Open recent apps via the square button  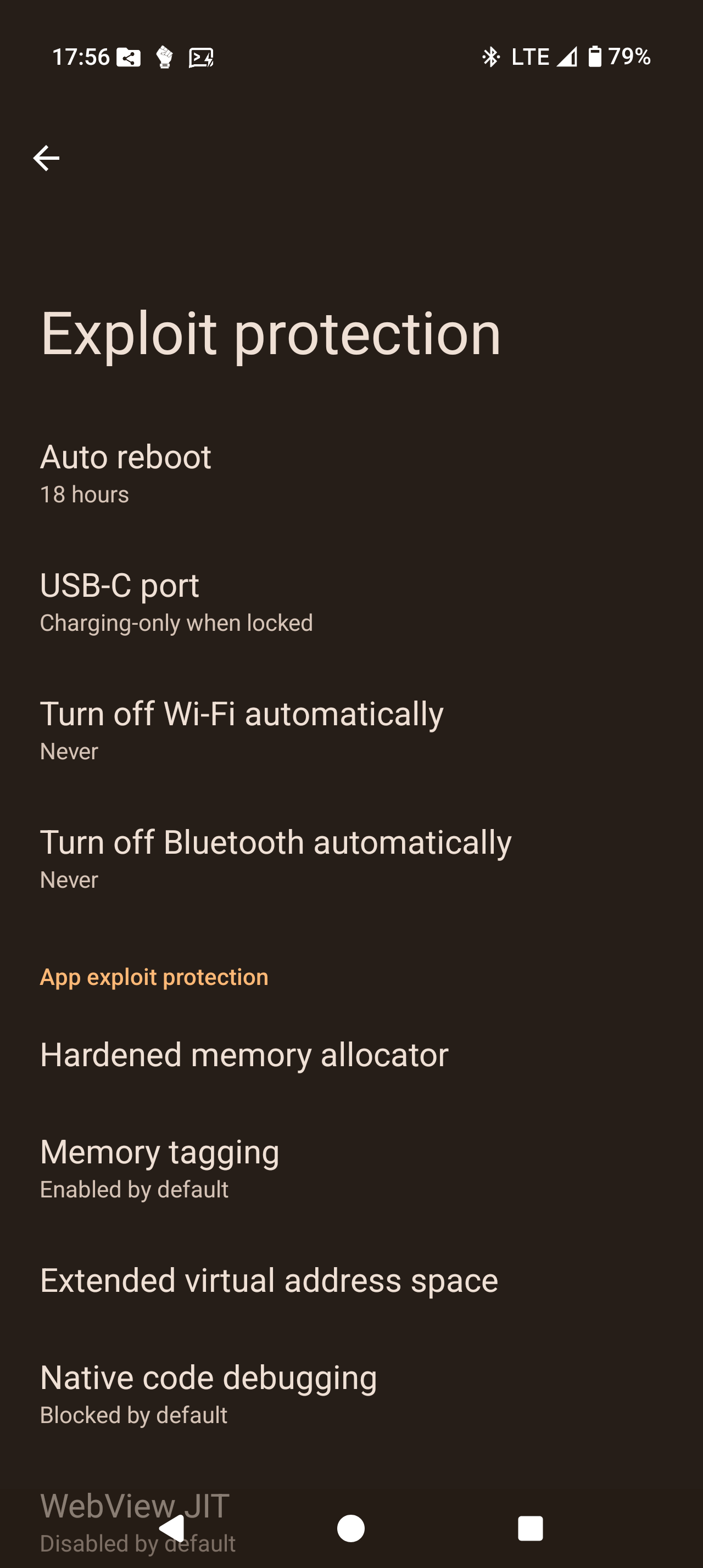point(530,1528)
